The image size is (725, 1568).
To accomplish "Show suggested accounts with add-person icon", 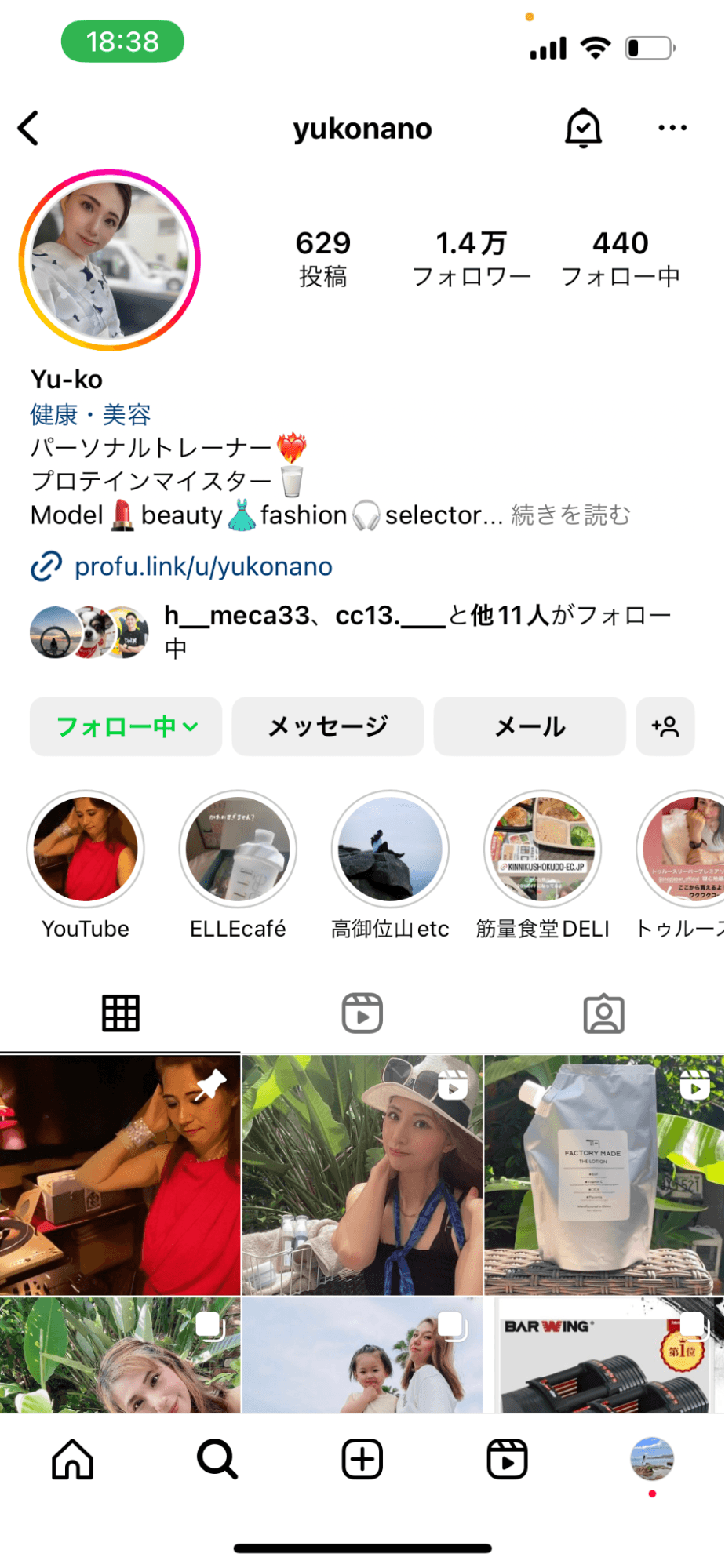I will click(x=665, y=726).
